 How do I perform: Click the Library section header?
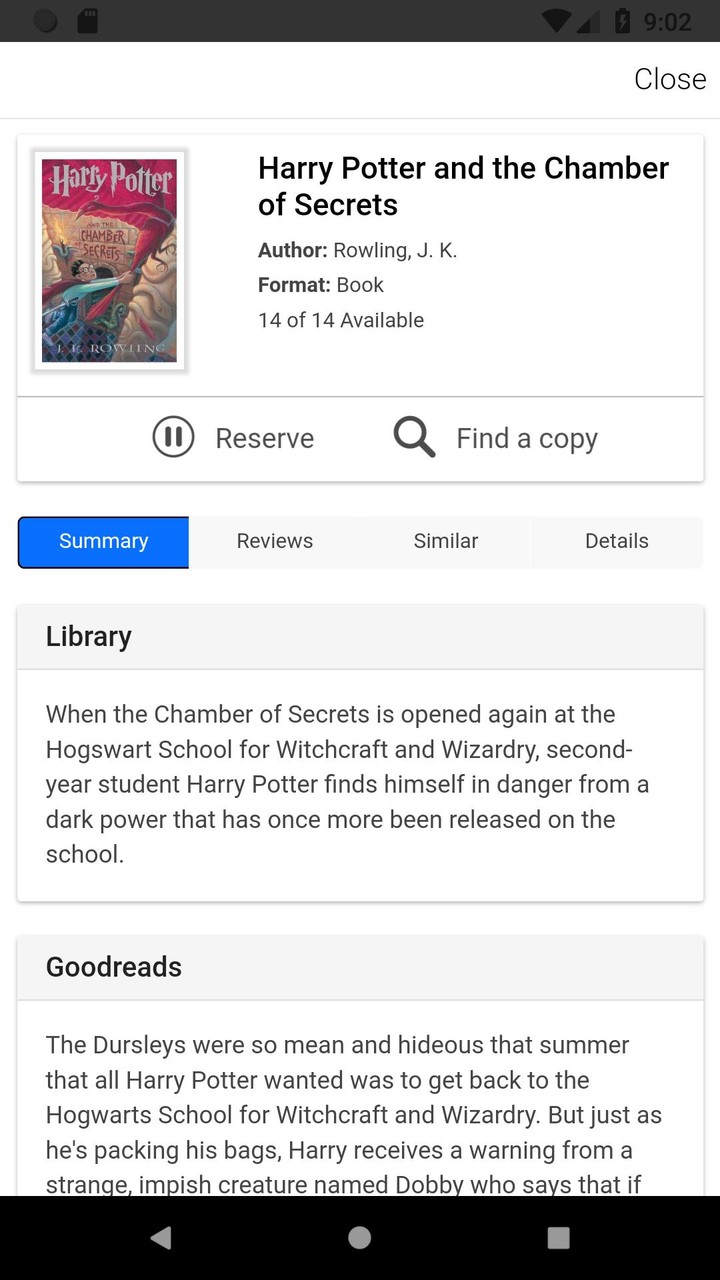(x=88, y=636)
